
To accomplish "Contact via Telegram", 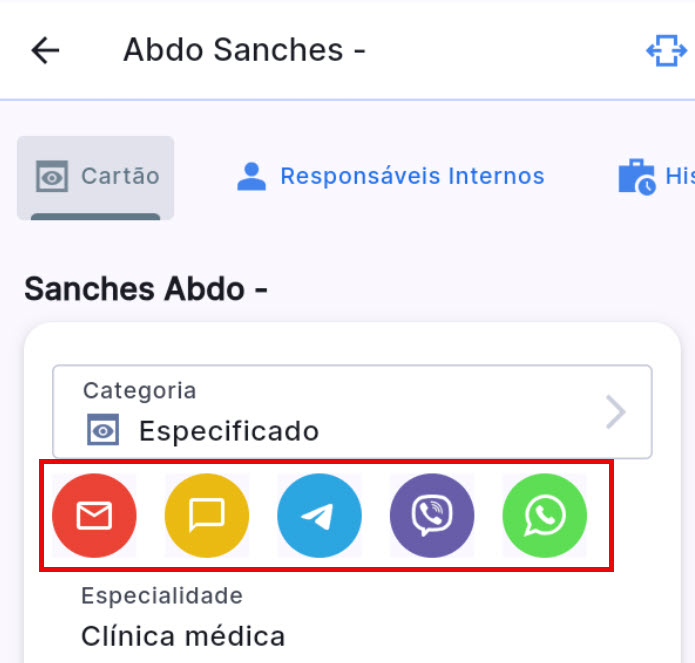I will pyautogui.click(x=319, y=516).
